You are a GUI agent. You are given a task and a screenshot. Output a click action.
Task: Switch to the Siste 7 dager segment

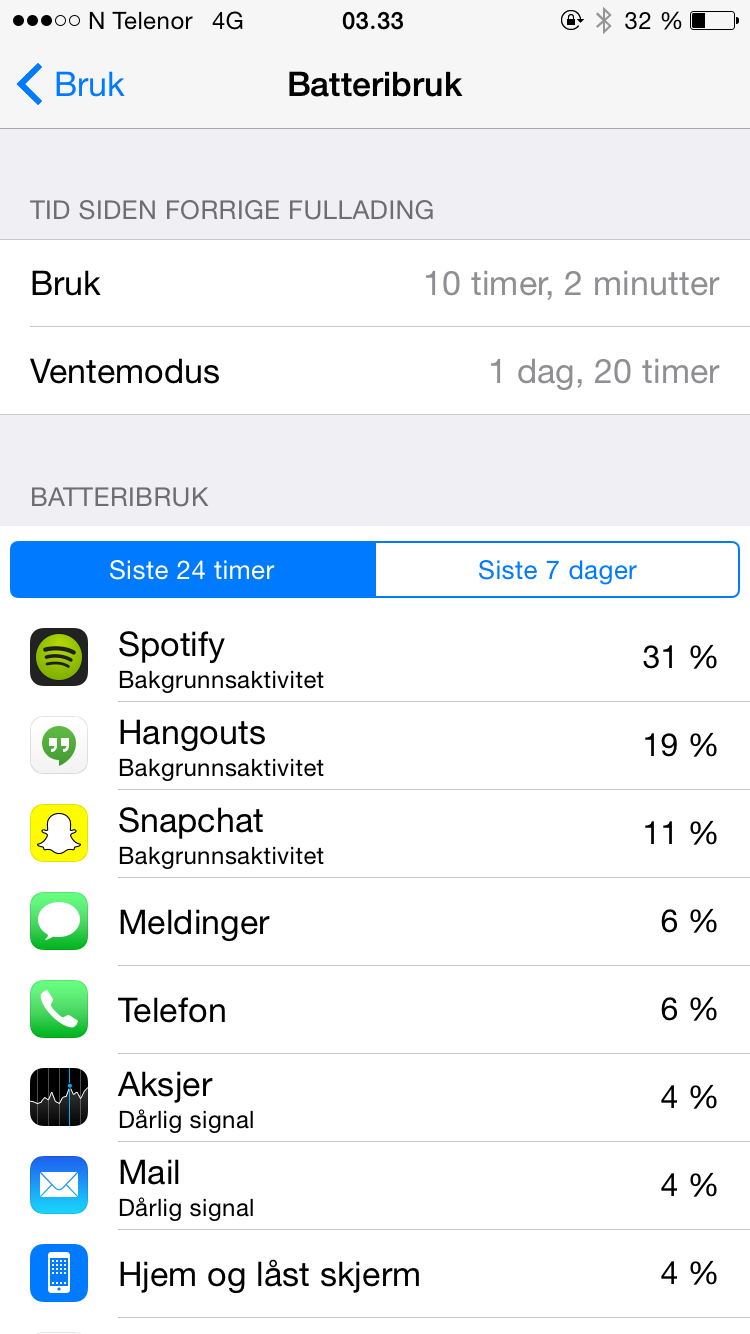[557, 570]
